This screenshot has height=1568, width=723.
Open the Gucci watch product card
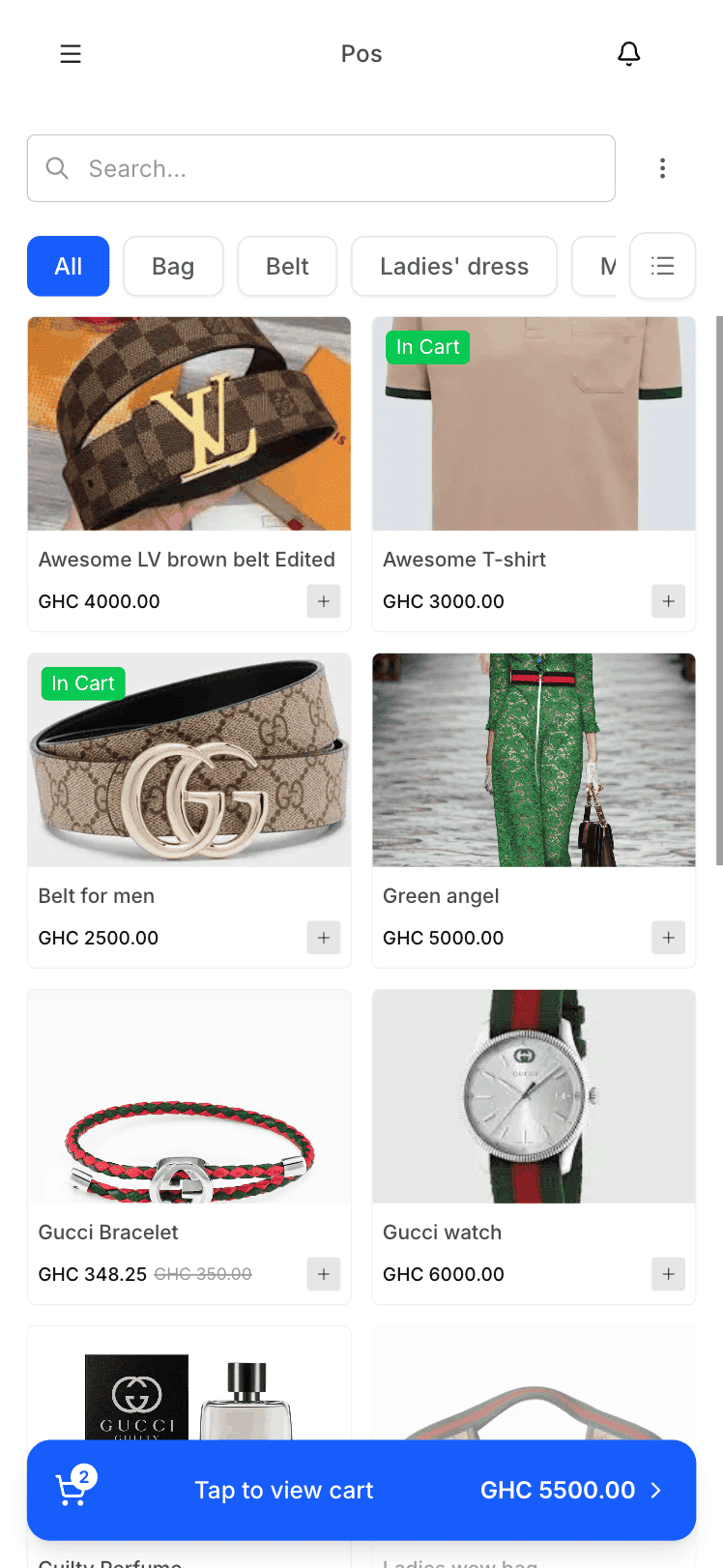(534, 1147)
